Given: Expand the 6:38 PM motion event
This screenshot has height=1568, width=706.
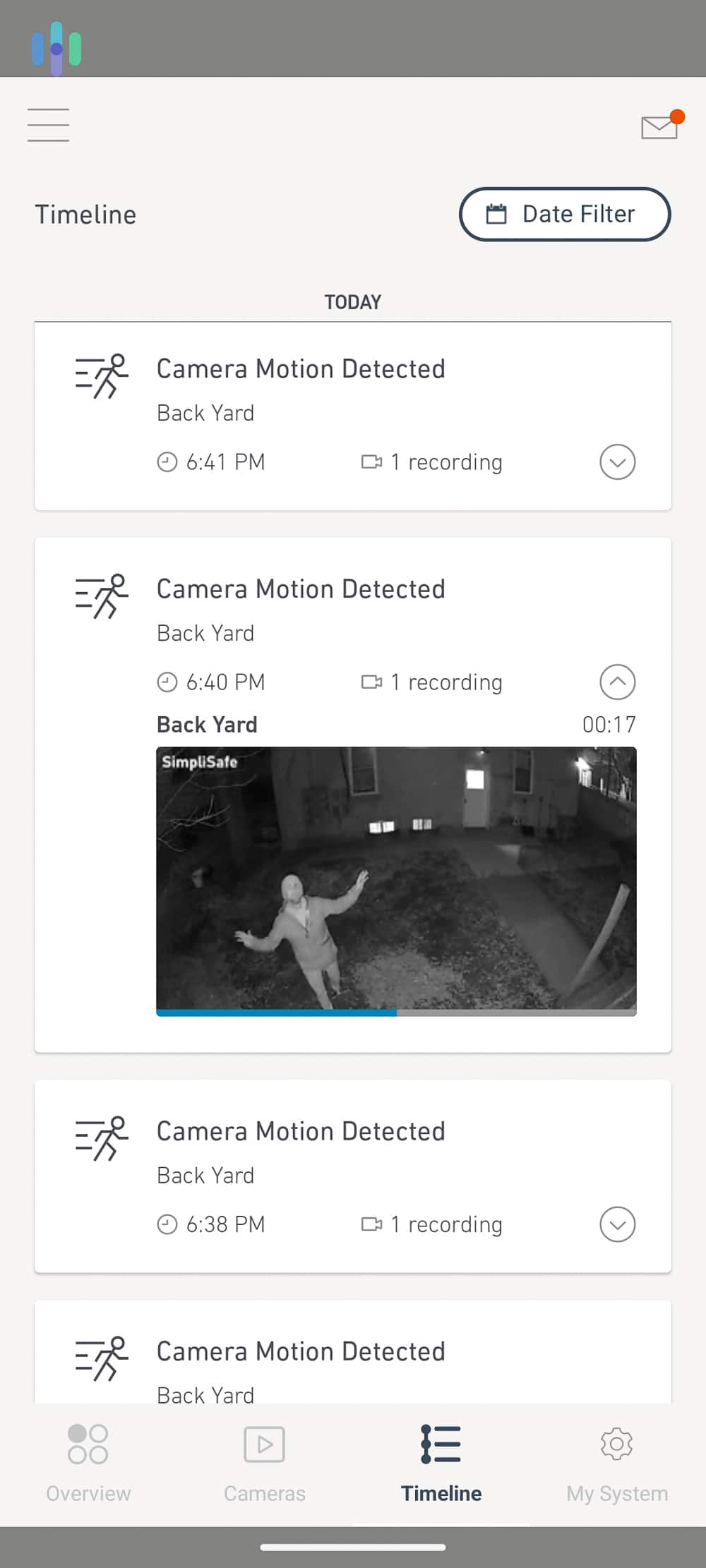Looking at the screenshot, I should click(x=617, y=1225).
